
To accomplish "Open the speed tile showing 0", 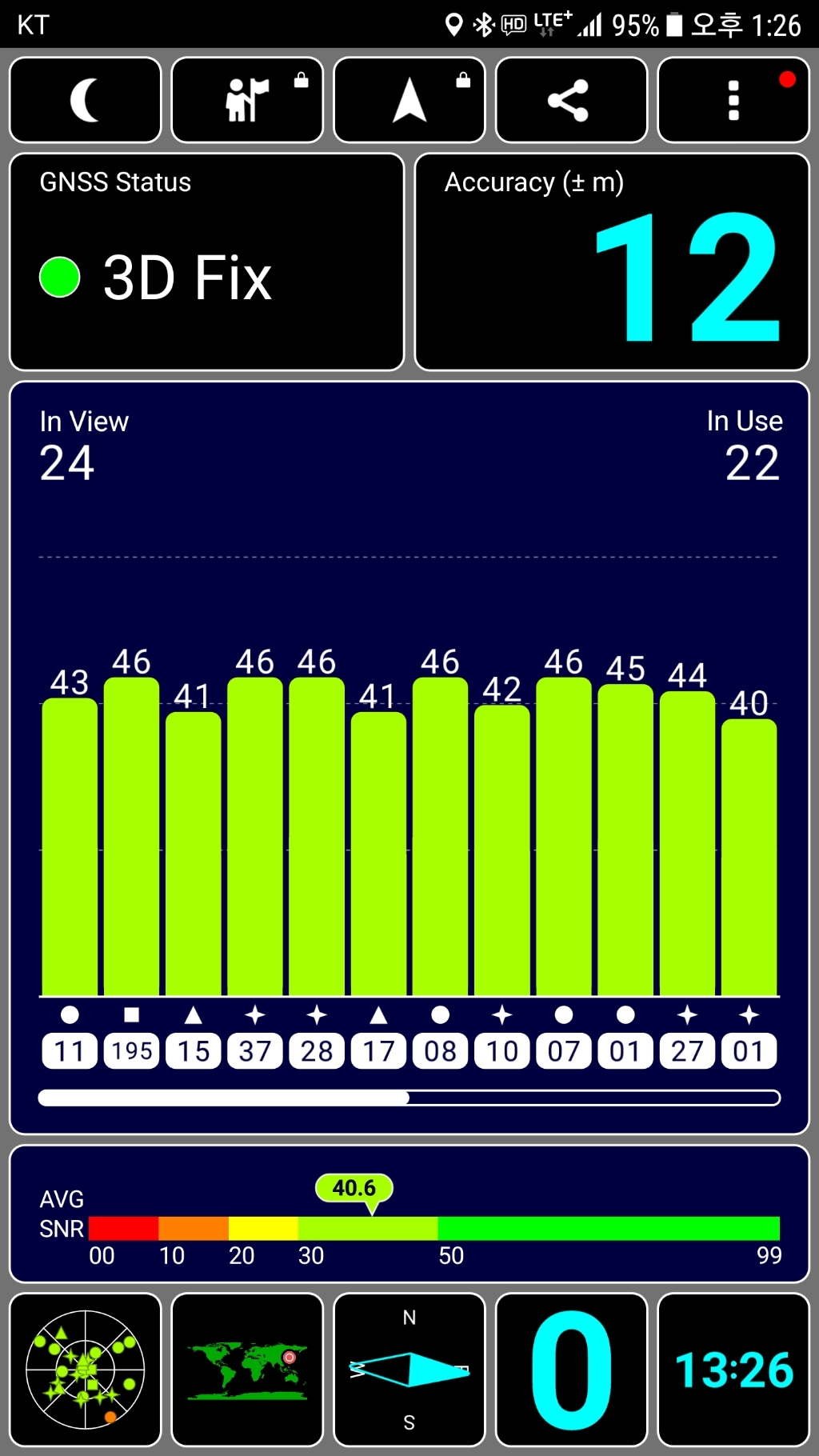I will [x=571, y=1370].
